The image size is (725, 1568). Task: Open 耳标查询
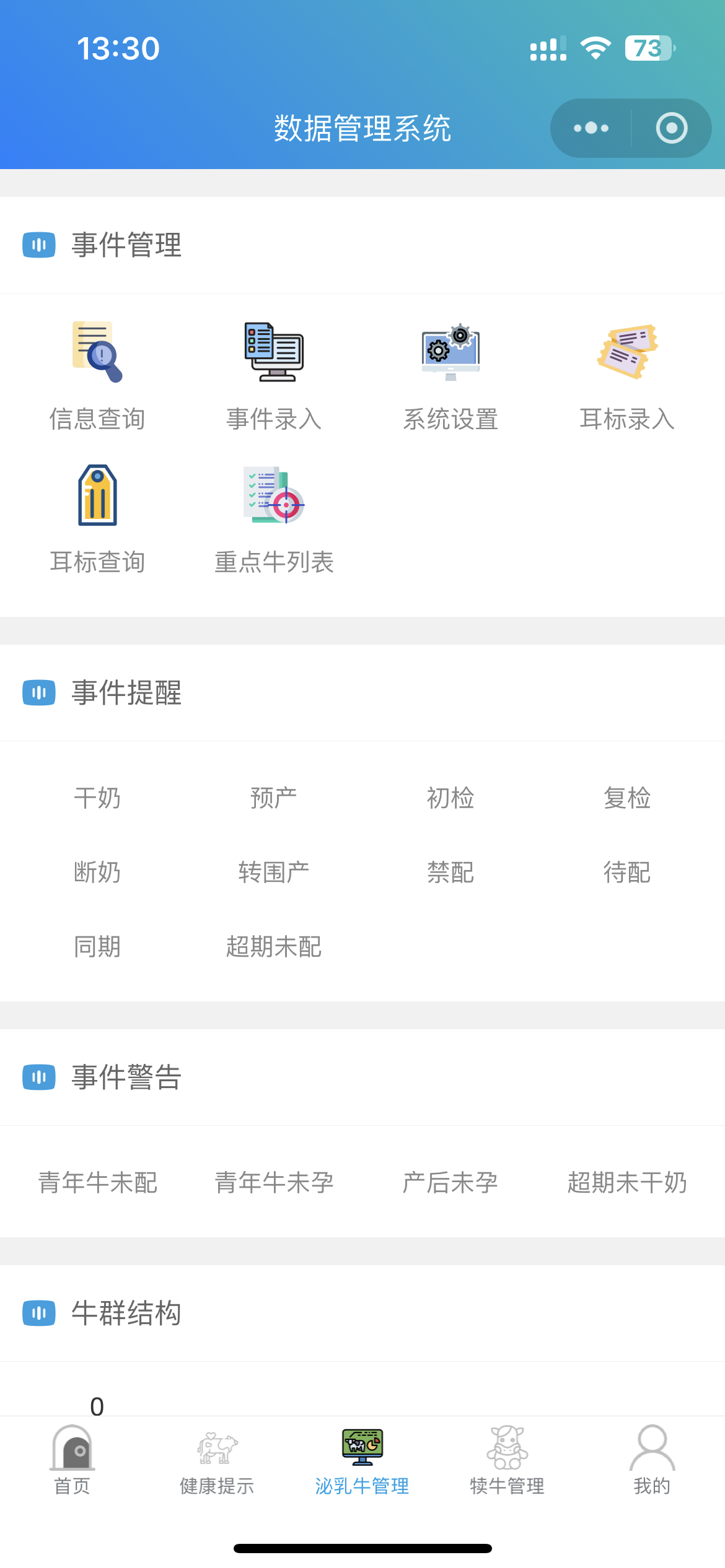[97, 519]
